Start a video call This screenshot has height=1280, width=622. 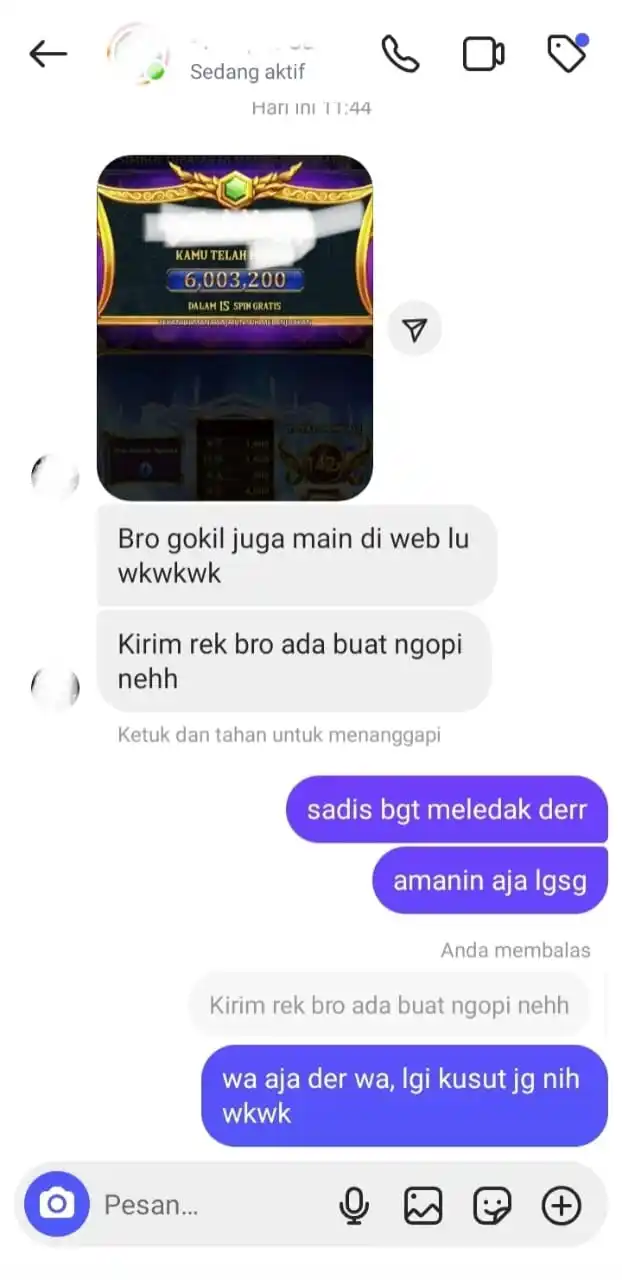pos(484,55)
